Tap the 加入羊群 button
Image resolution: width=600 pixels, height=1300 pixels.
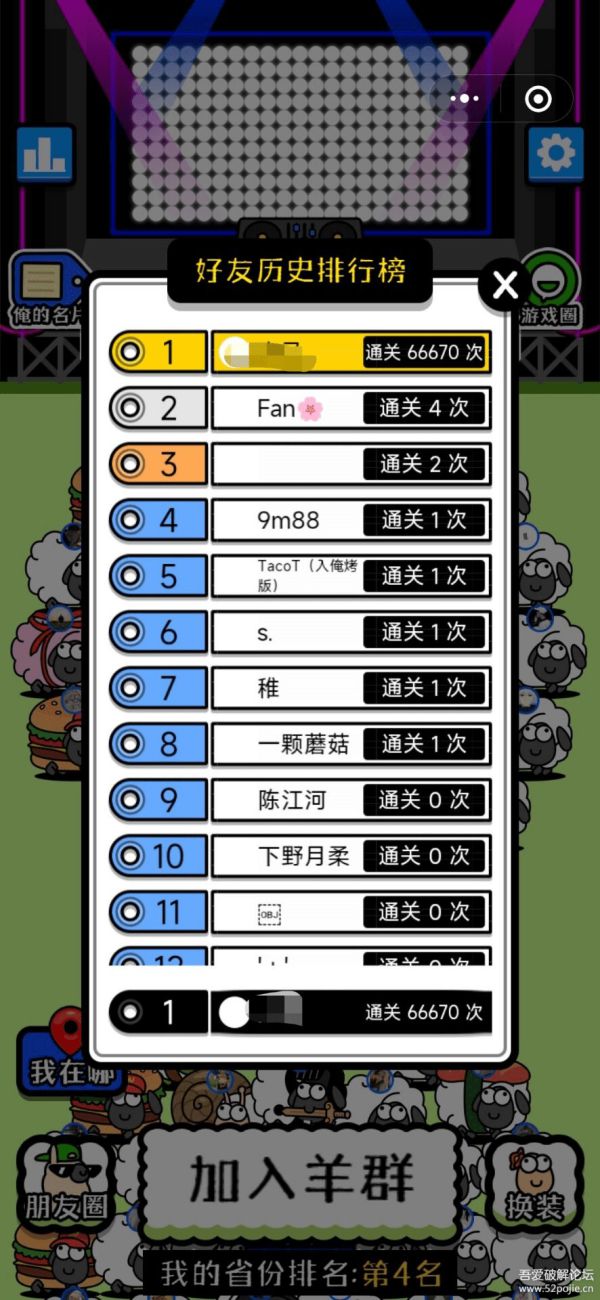(301, 1182)
